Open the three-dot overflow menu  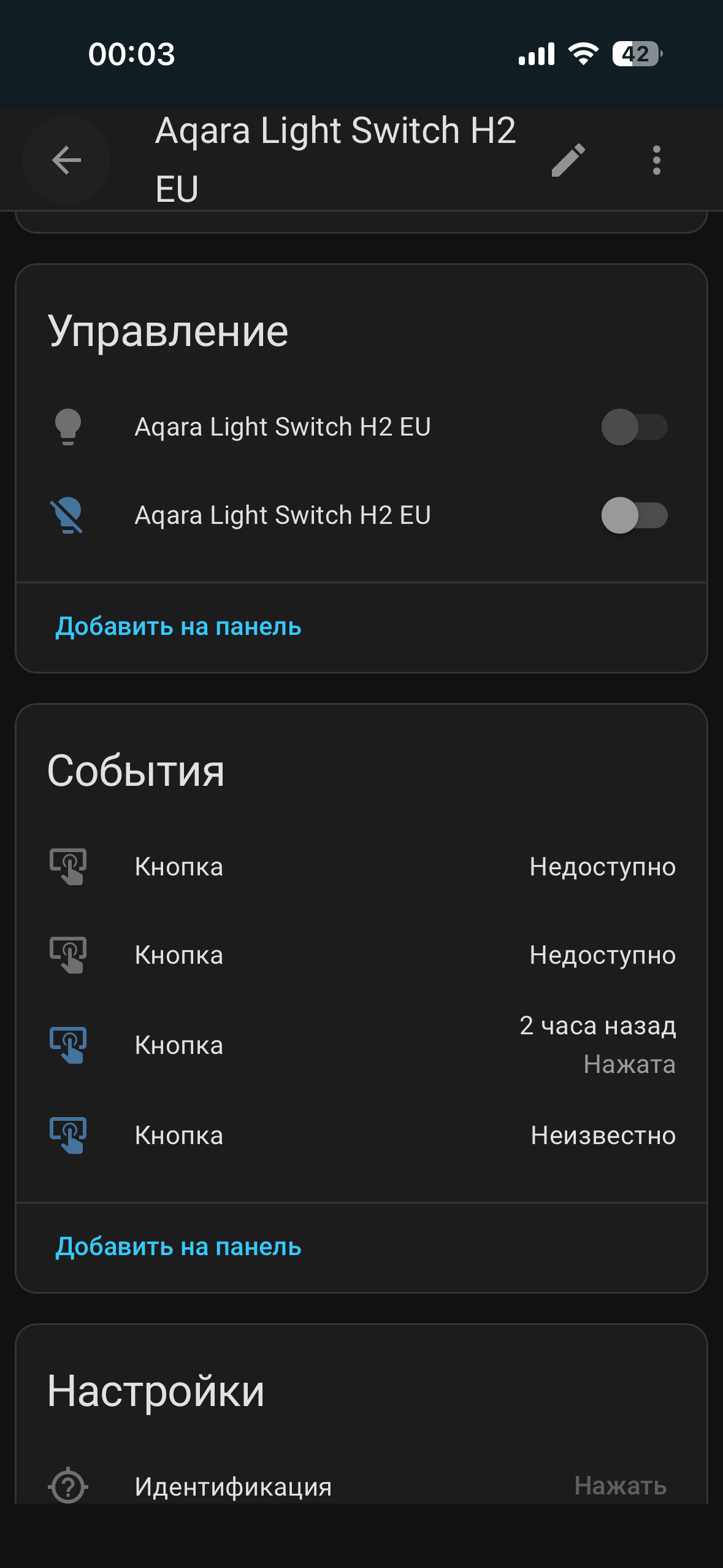[656, 160]
